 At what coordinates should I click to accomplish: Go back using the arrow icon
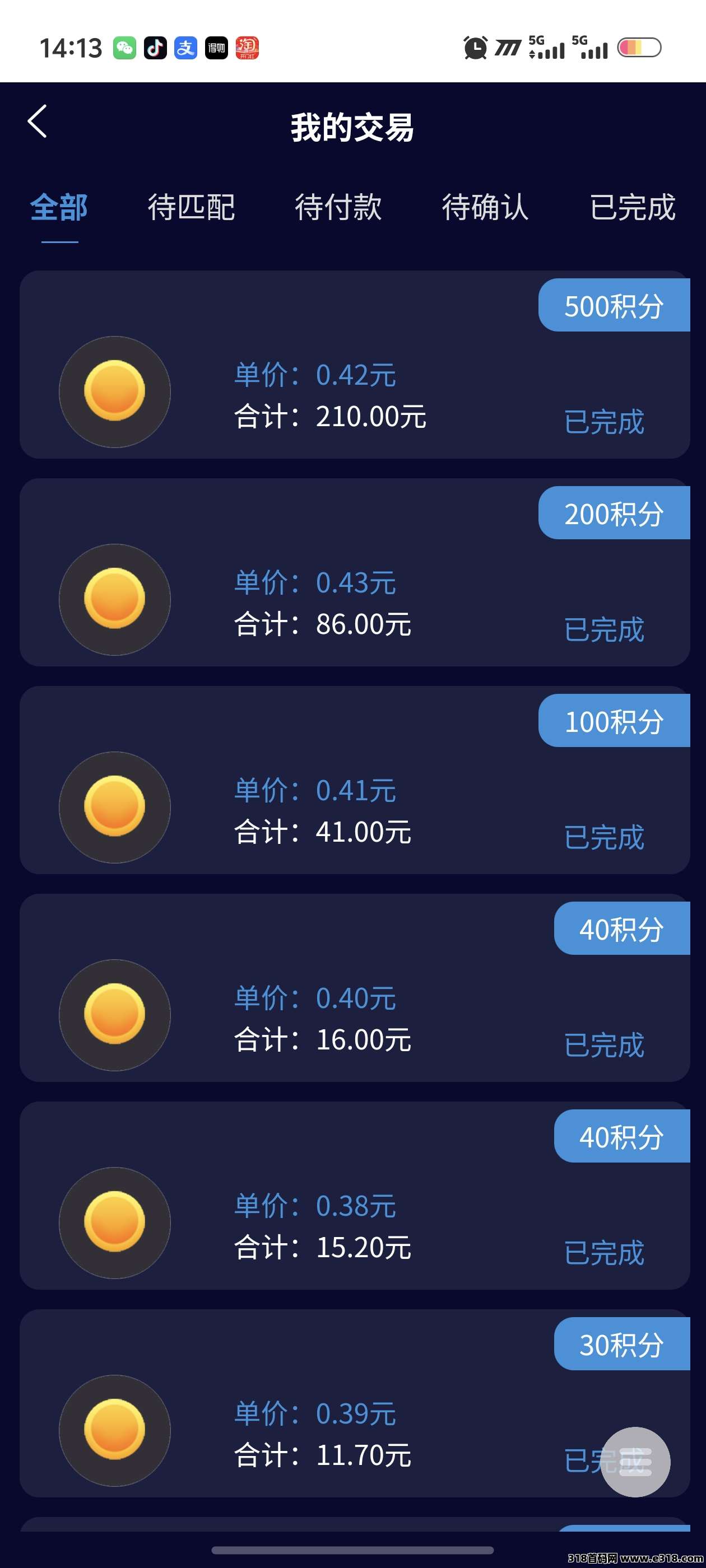[x=37, y=121]
